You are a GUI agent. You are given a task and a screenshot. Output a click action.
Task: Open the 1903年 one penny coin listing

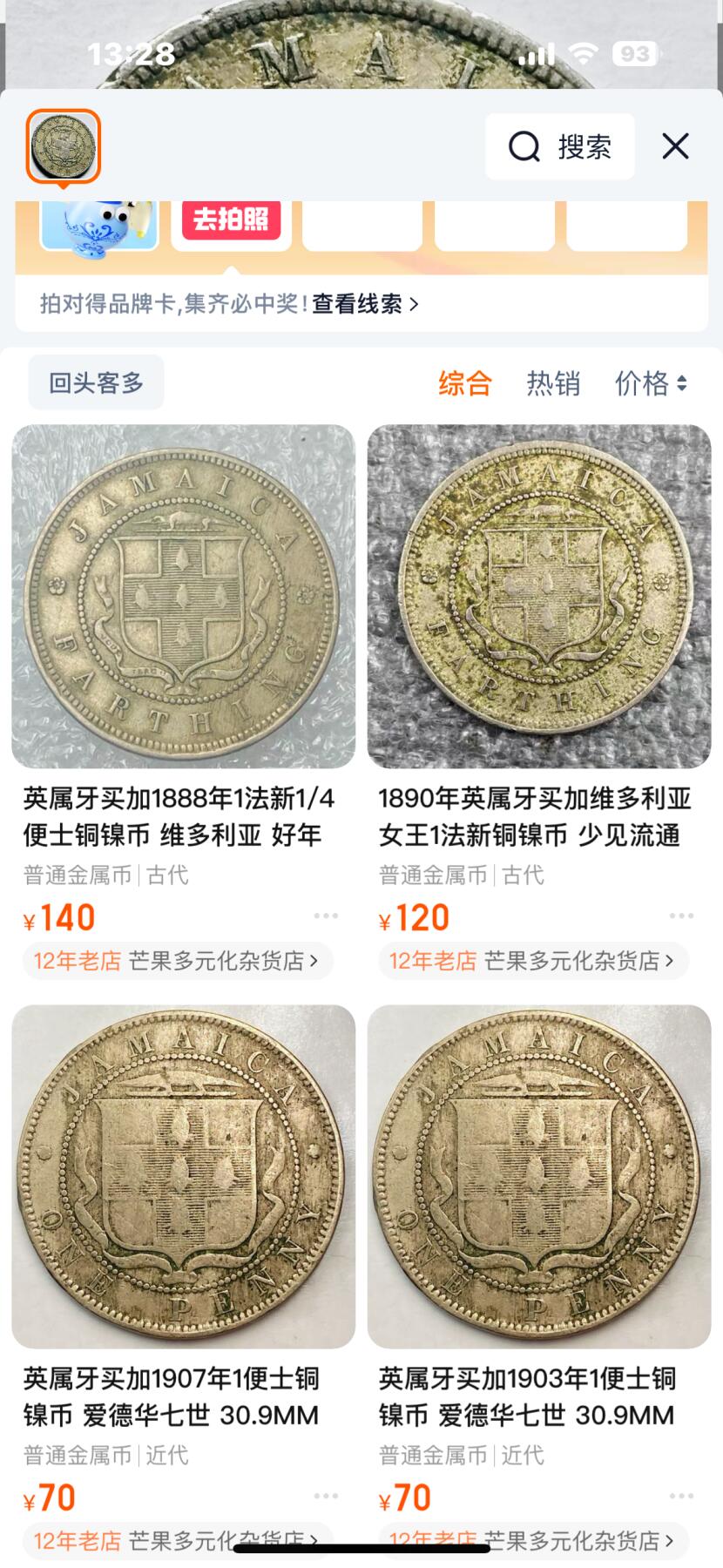click(539, 1176)
